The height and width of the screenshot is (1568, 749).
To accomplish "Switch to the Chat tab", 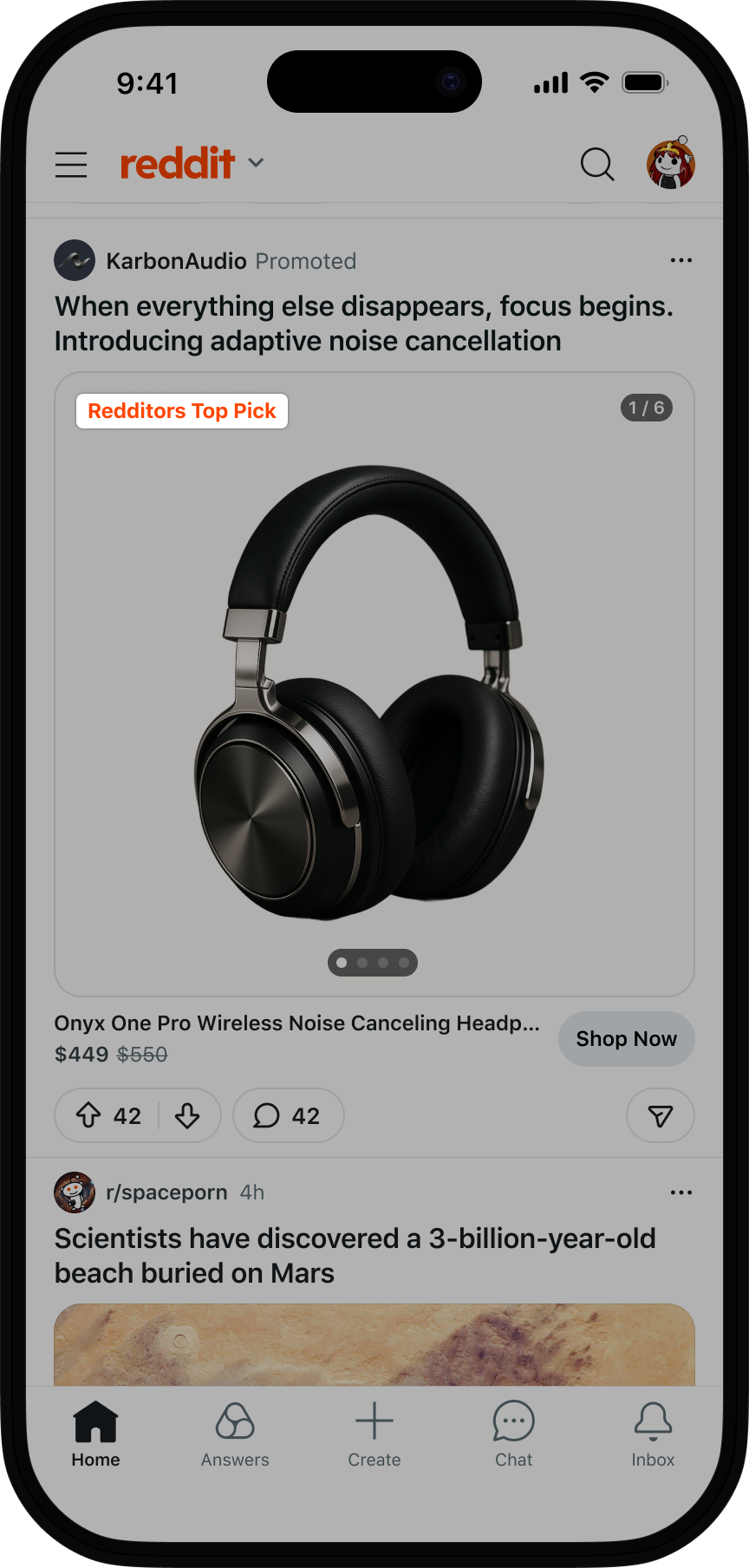I will pyautogui.click(x=513, y=1434).
